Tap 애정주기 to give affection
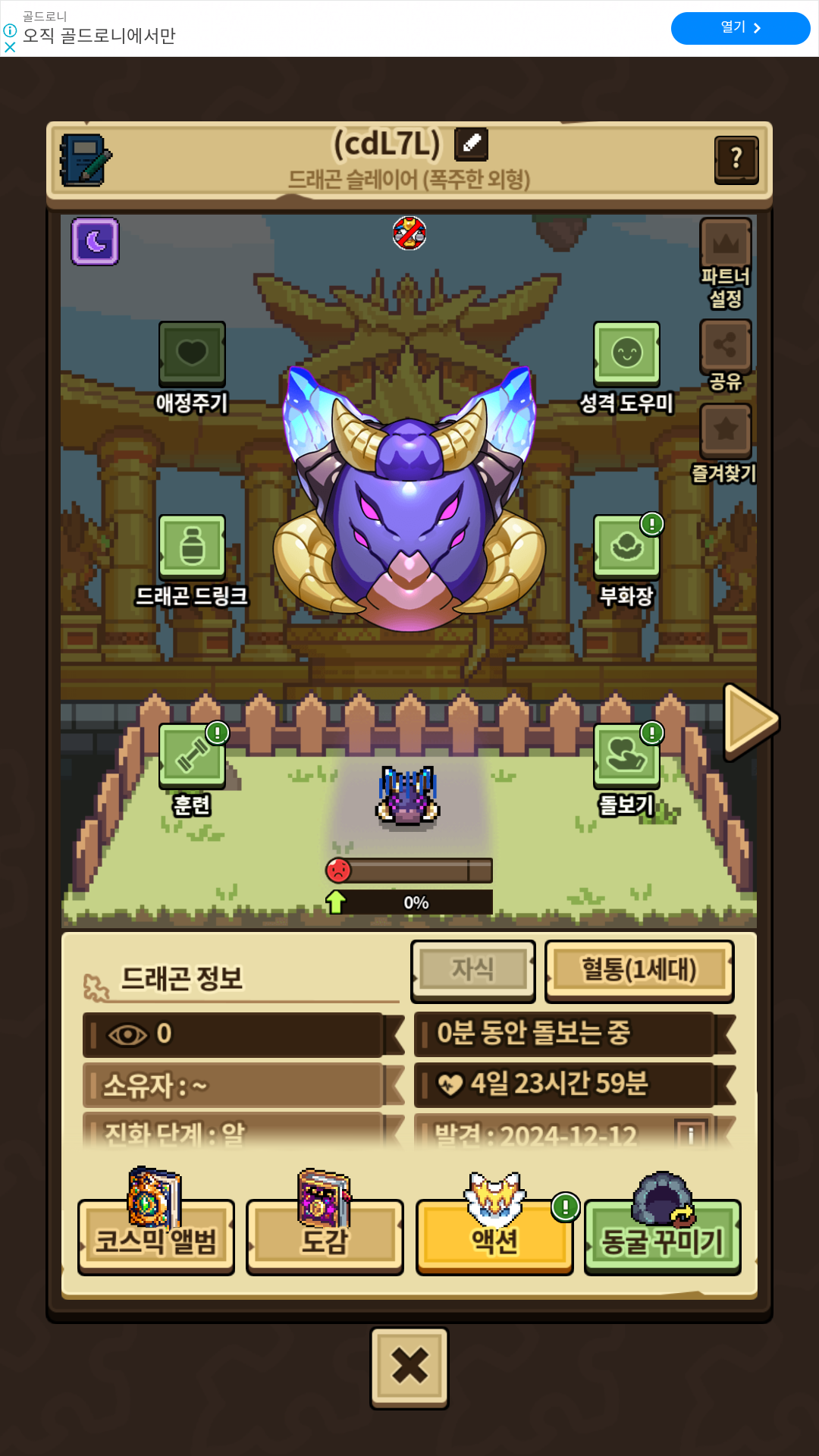The height and width of the screenshot is (1456, 819). (x=192, y=368)
